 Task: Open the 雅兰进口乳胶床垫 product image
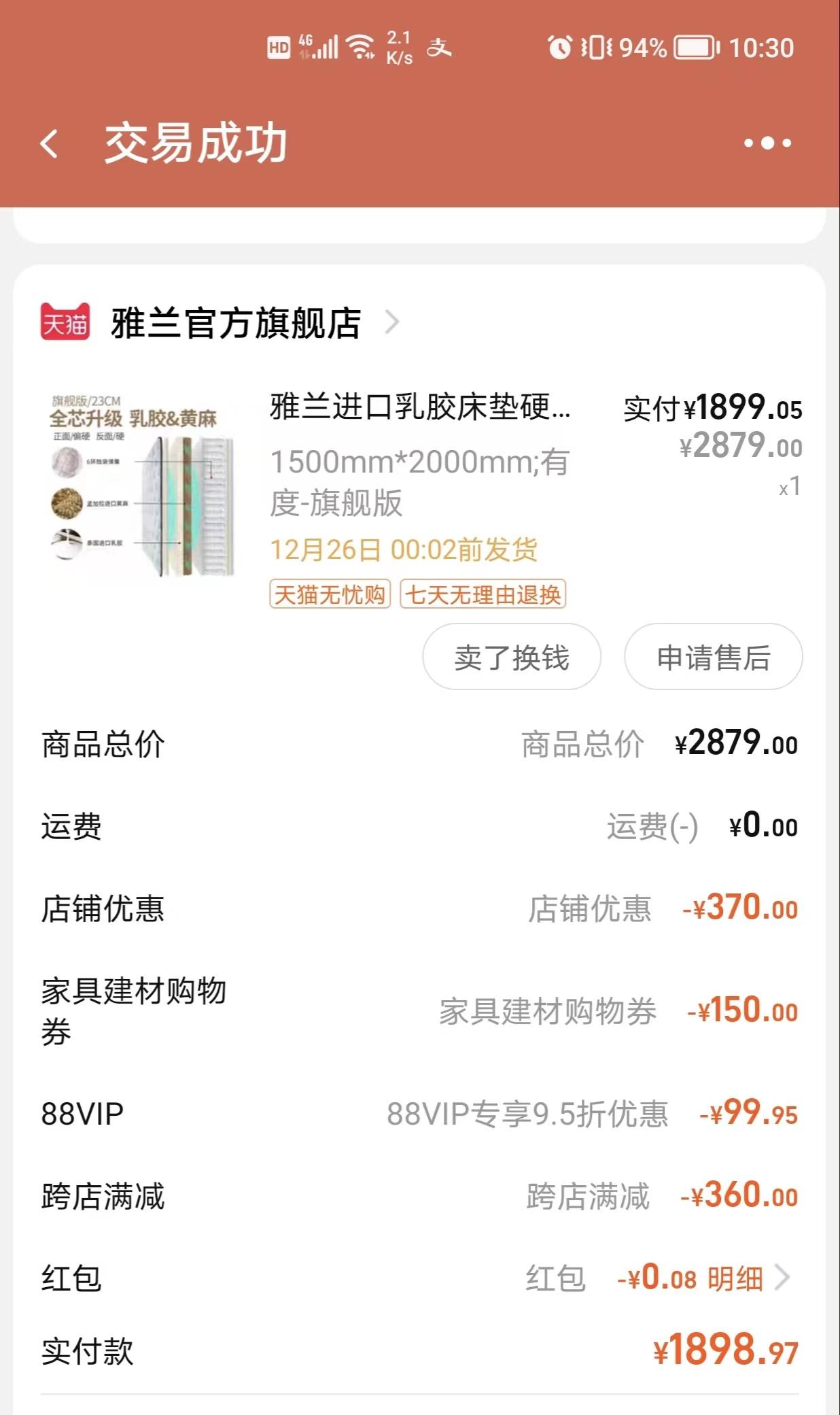(x=142, y=484)
